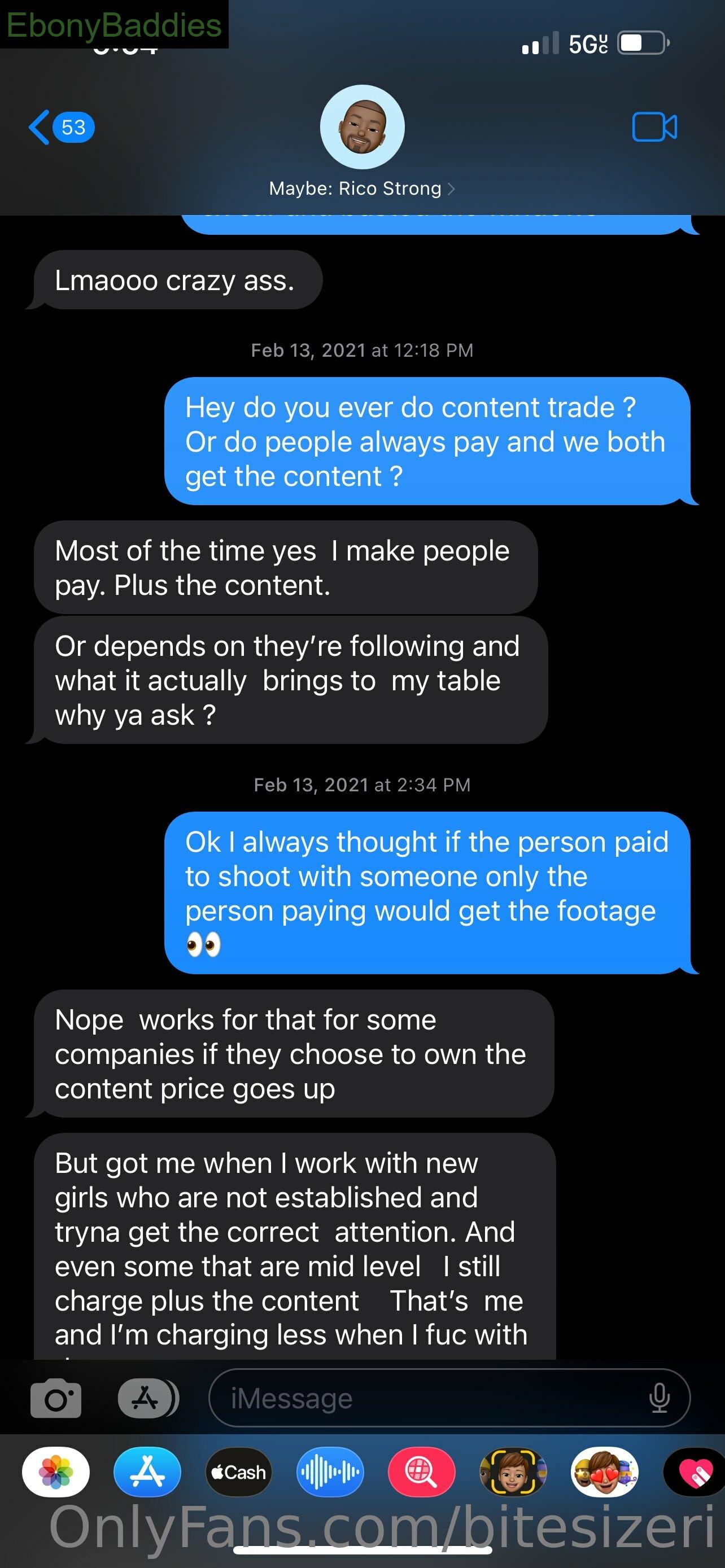This screenshot has width=725, height=1568.
Task: Go back to the messages list
Action: tap(61, 127)
